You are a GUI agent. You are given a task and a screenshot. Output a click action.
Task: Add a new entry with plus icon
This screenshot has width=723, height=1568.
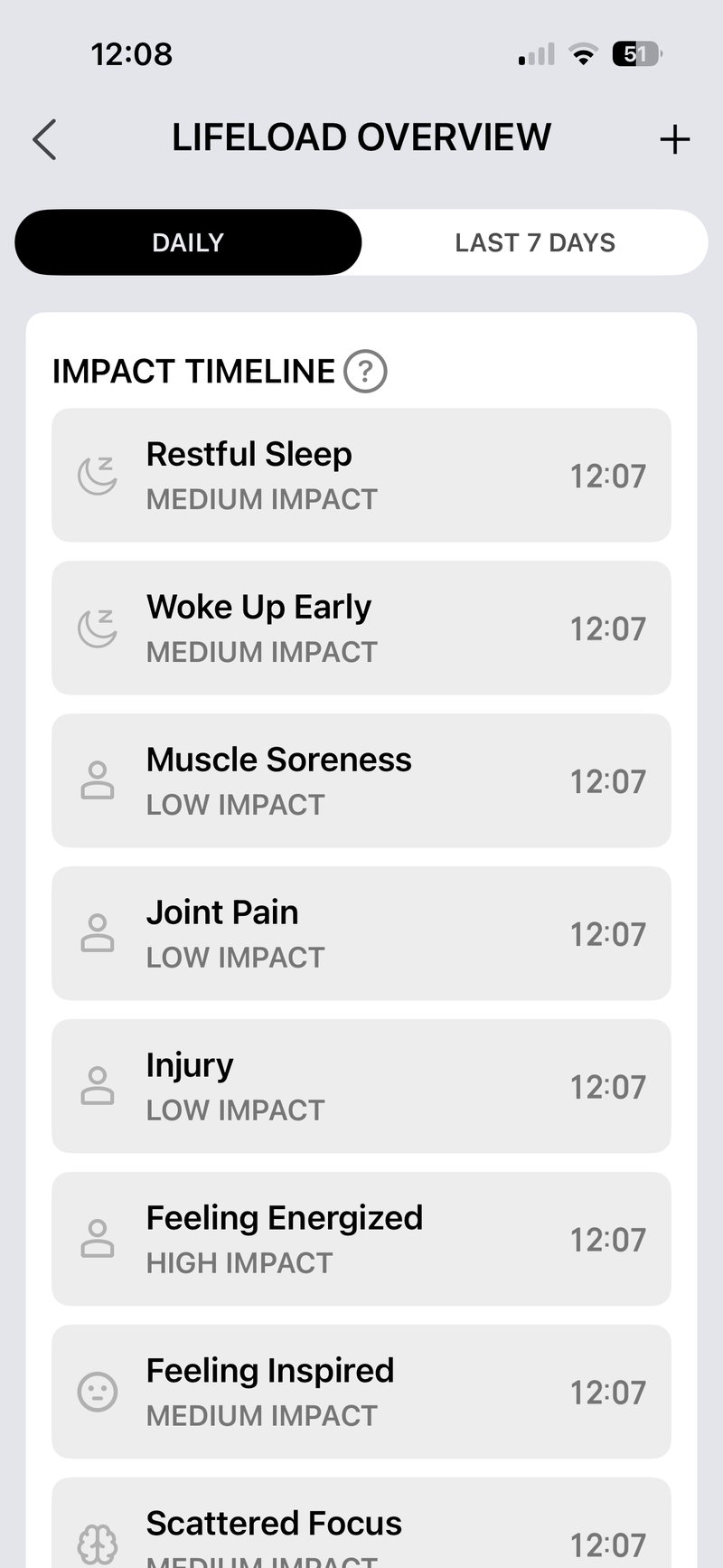(674, 139)
